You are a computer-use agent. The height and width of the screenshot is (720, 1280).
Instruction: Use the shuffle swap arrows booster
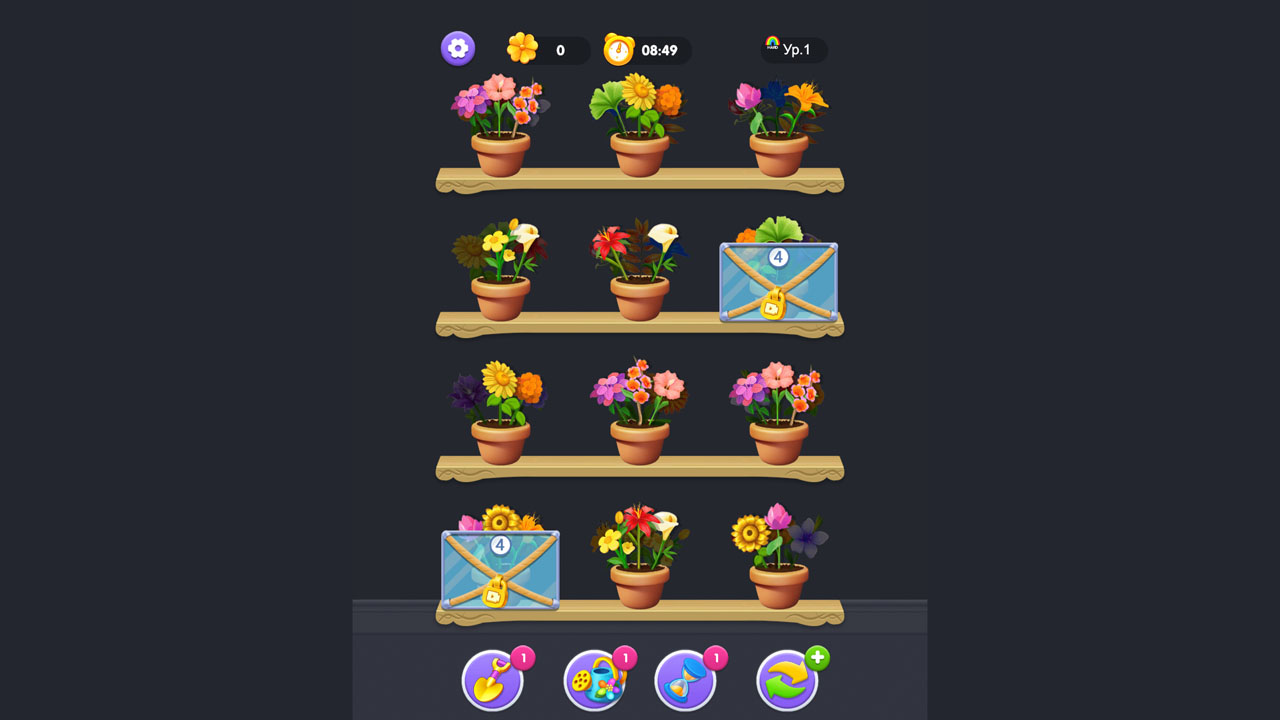click(x=787, y=681)
